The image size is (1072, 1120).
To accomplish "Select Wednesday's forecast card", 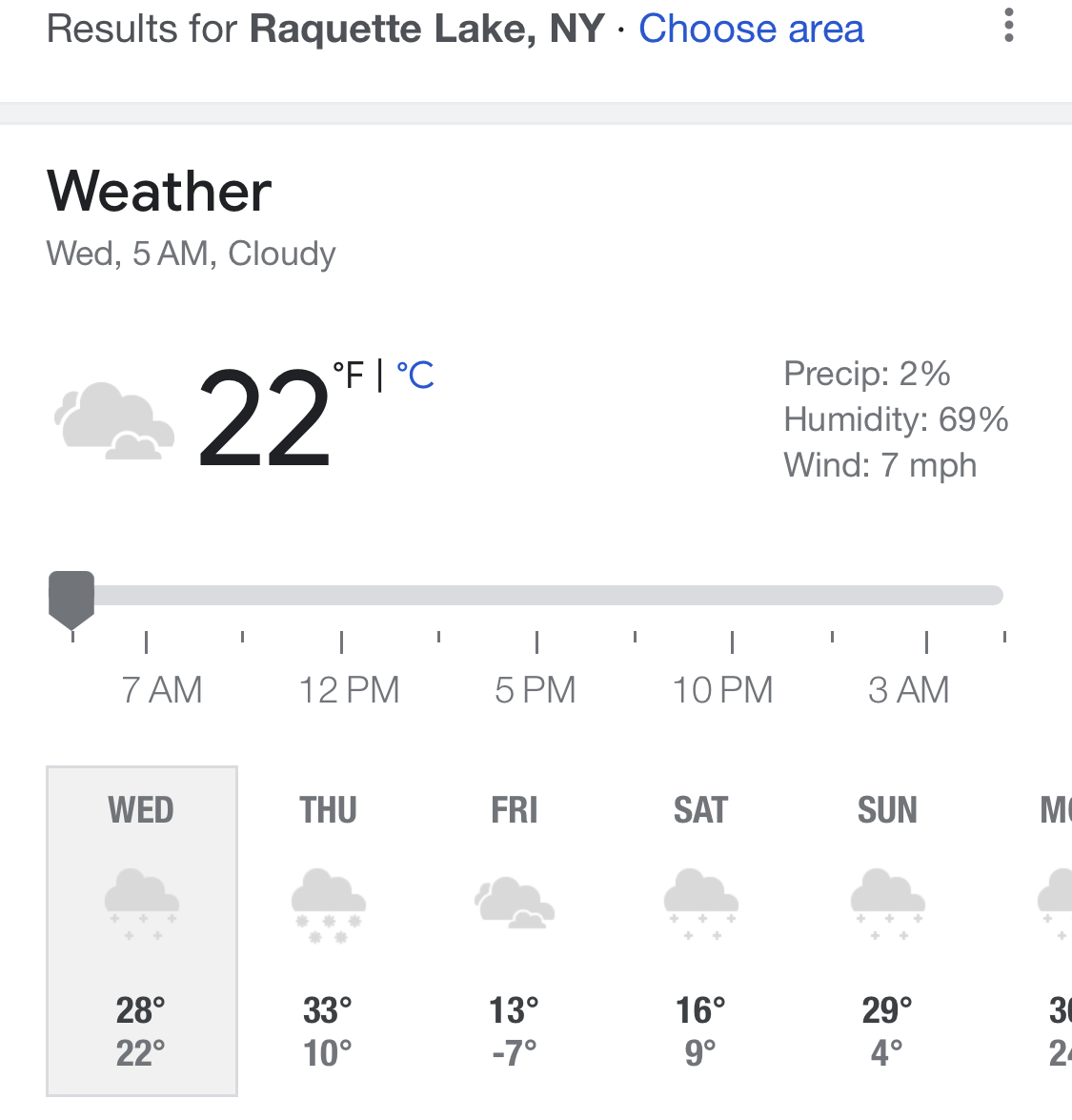I will [x=142, y=929].
